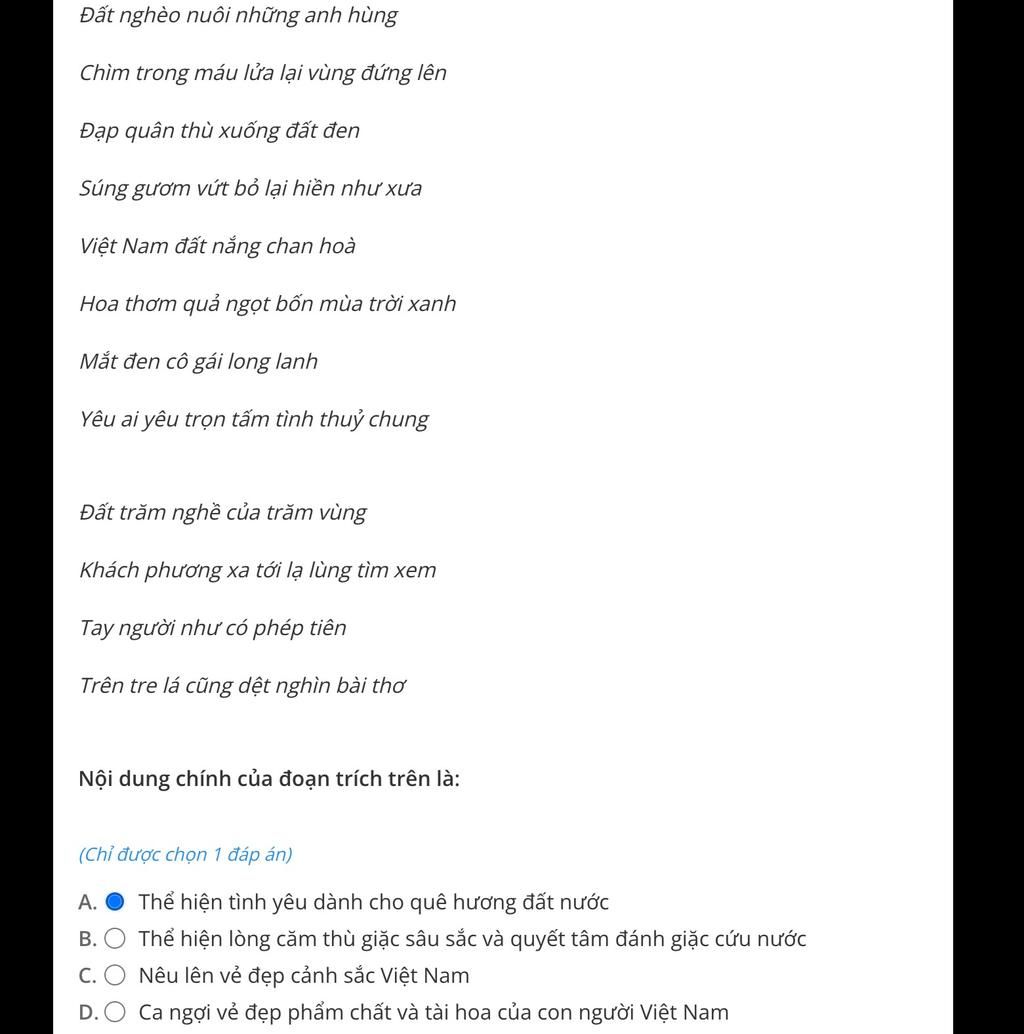This screenshot has height=1034, width=1024.
Task: Choose answer B about hatred of the enemy
Action: tap(115, 939)
